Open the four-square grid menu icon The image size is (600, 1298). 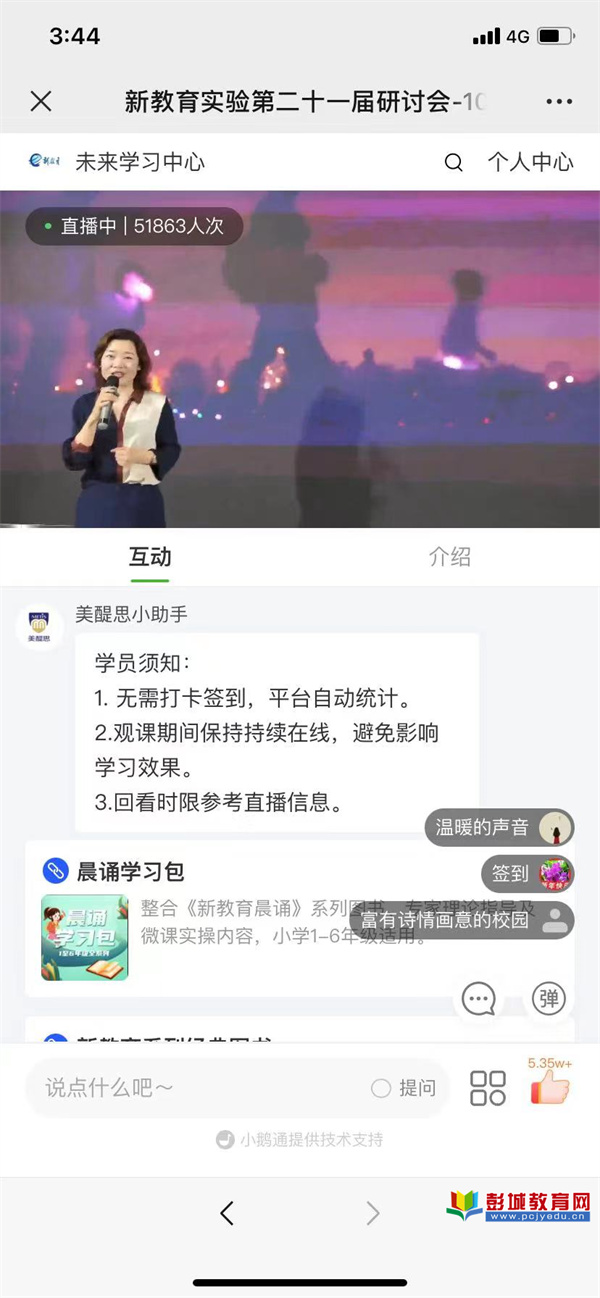[x=488, y=1088]
